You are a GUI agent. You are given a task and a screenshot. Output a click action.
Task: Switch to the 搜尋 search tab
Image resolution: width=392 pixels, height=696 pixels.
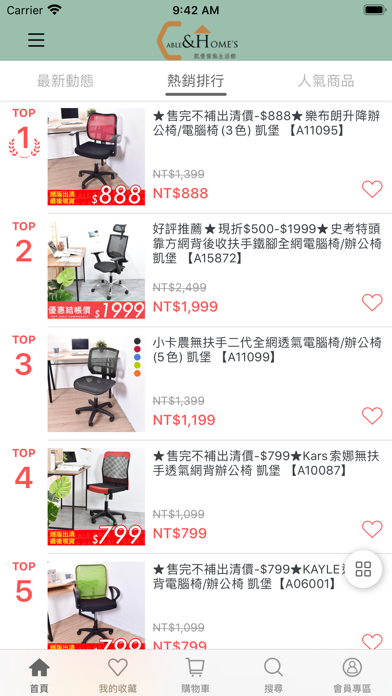(273, 674)
